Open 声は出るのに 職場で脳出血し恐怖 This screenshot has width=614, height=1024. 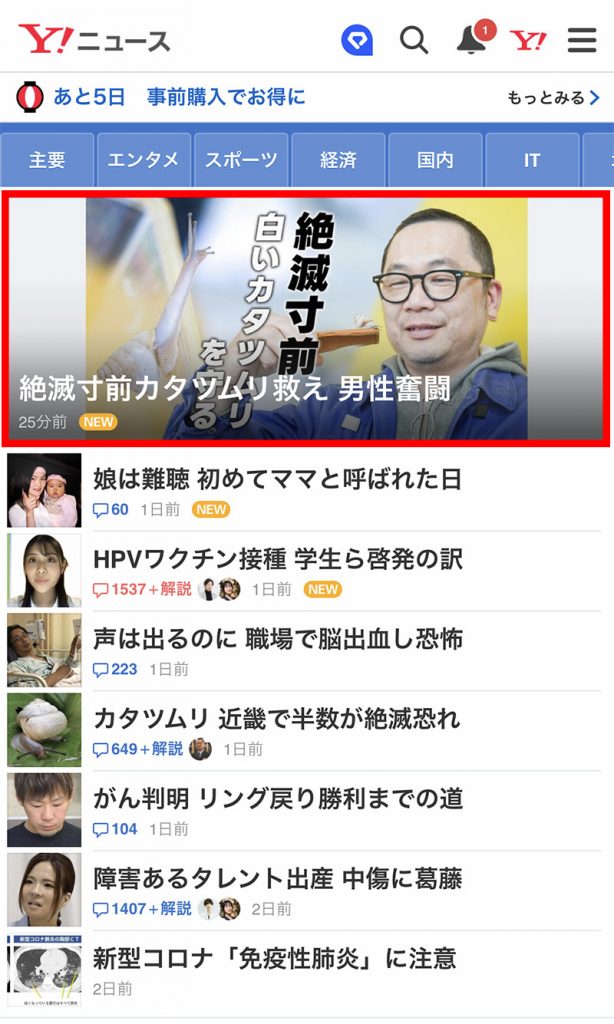(x=277, y=639)
